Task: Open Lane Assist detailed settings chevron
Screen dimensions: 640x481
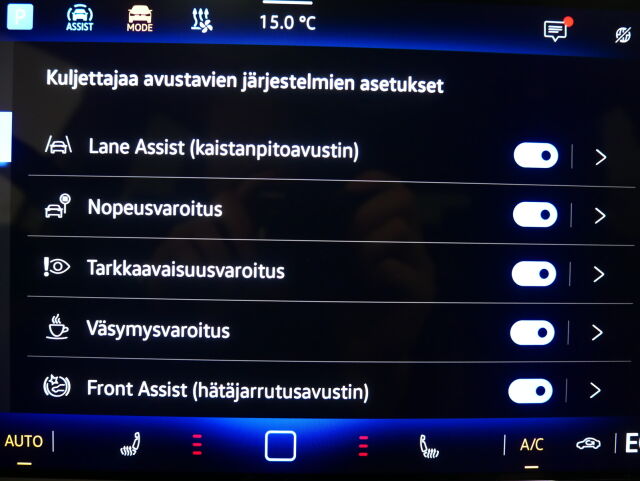Action: [600, 156]
